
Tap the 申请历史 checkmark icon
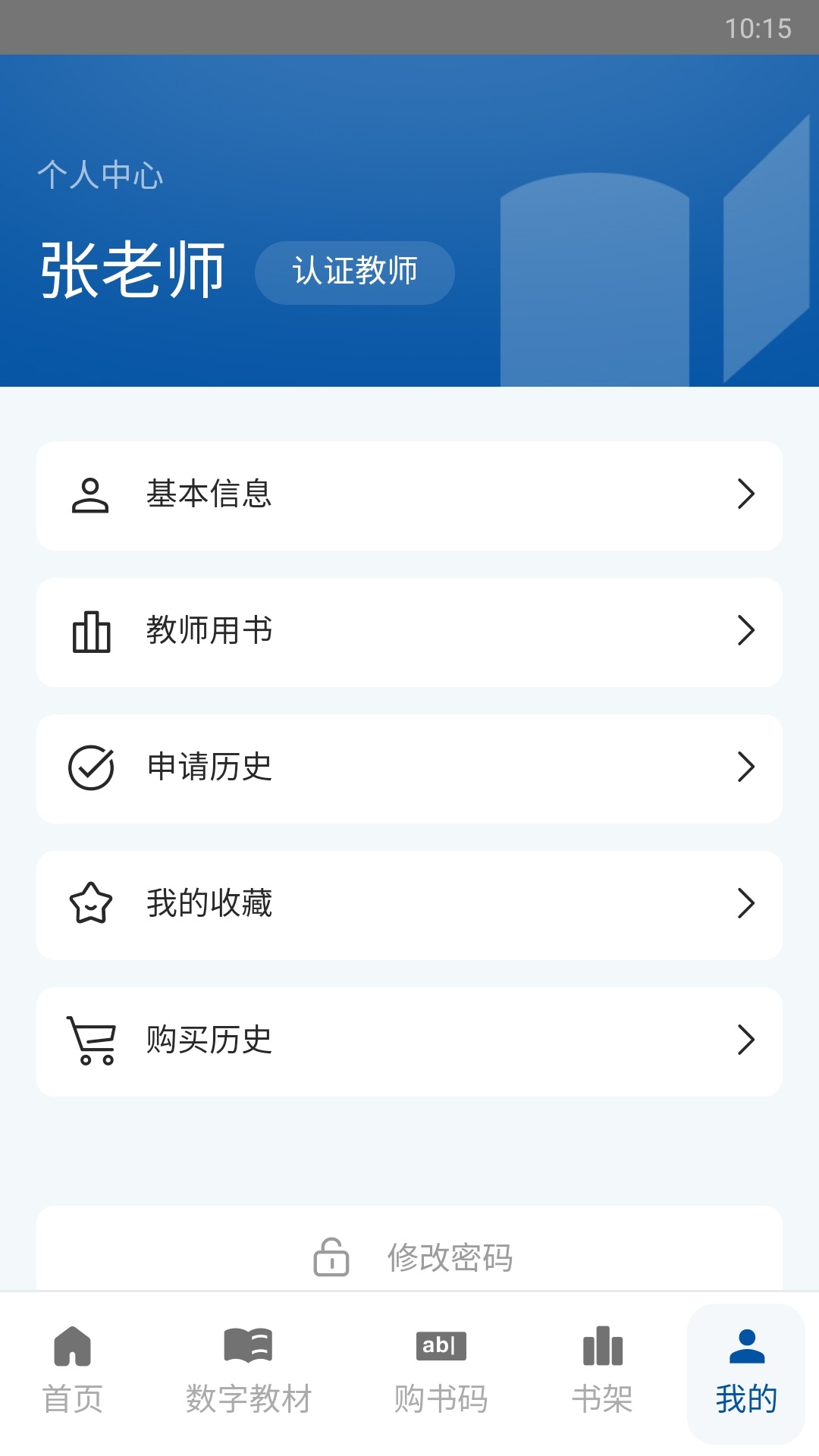click(x=91, y=768)
